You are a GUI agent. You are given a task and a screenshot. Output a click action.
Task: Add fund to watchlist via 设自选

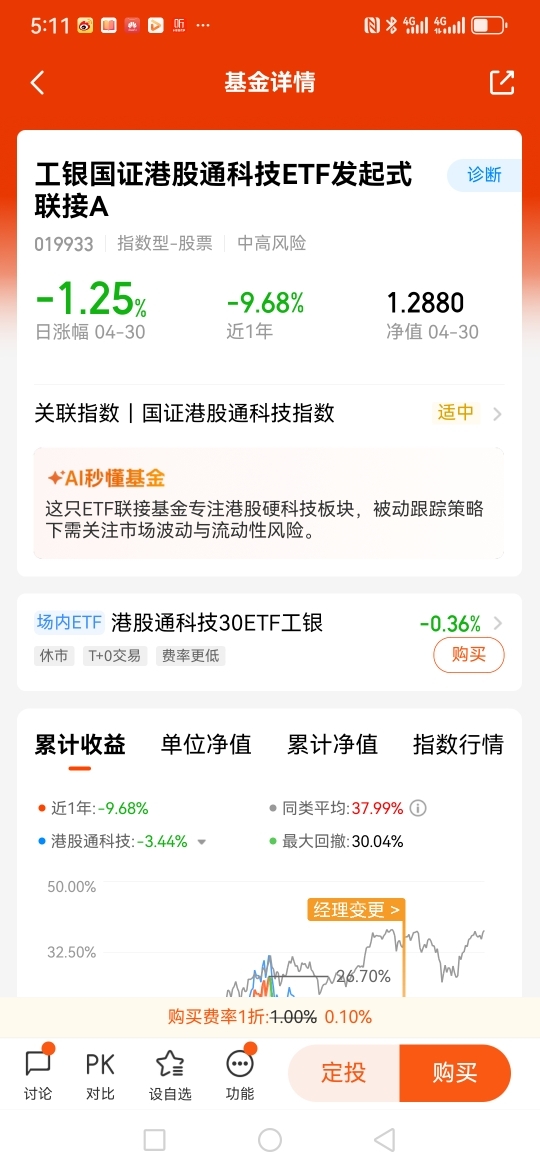(170, 1074)
